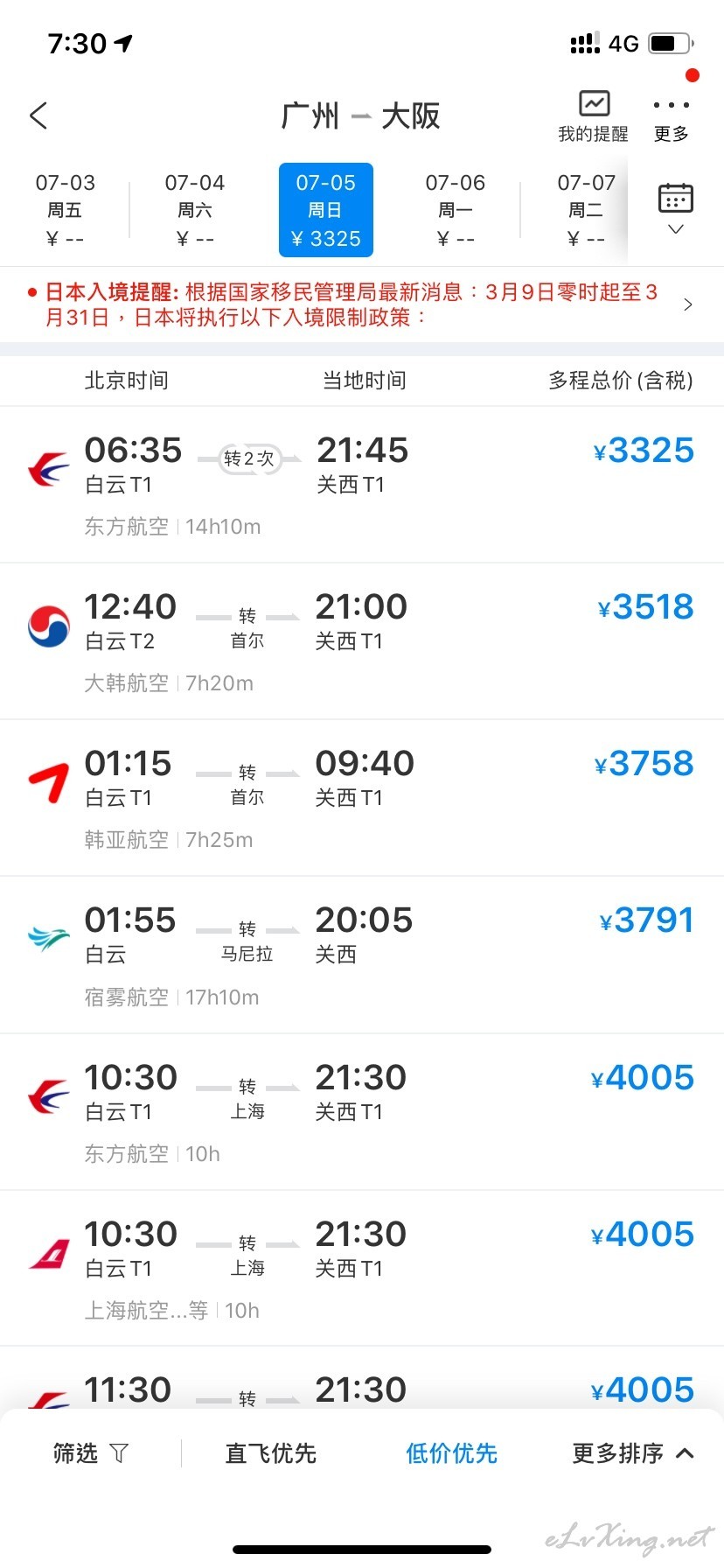Select the 07-03 周五 date

pos(65,210)
